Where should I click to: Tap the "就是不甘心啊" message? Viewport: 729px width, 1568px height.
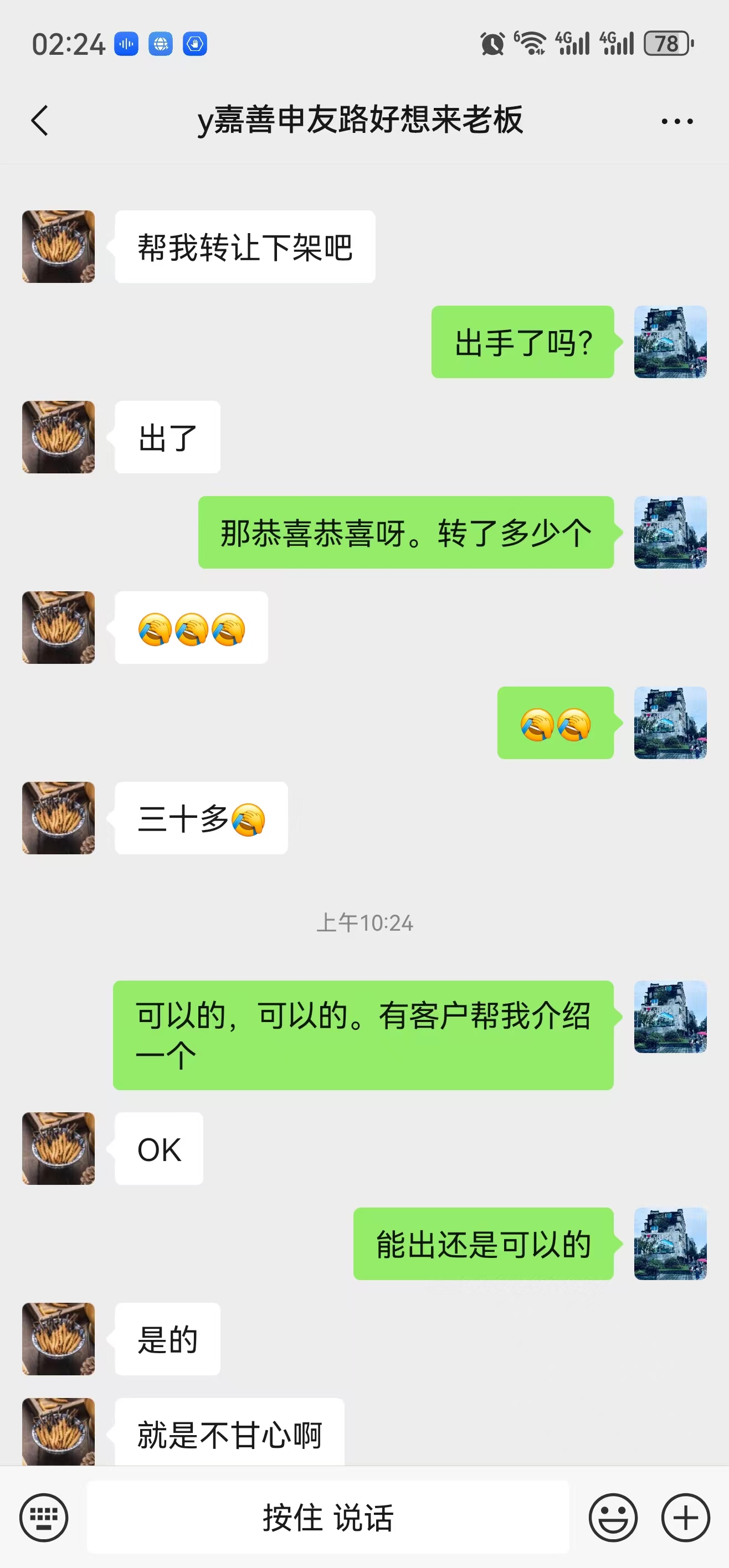click(228, 1433)
